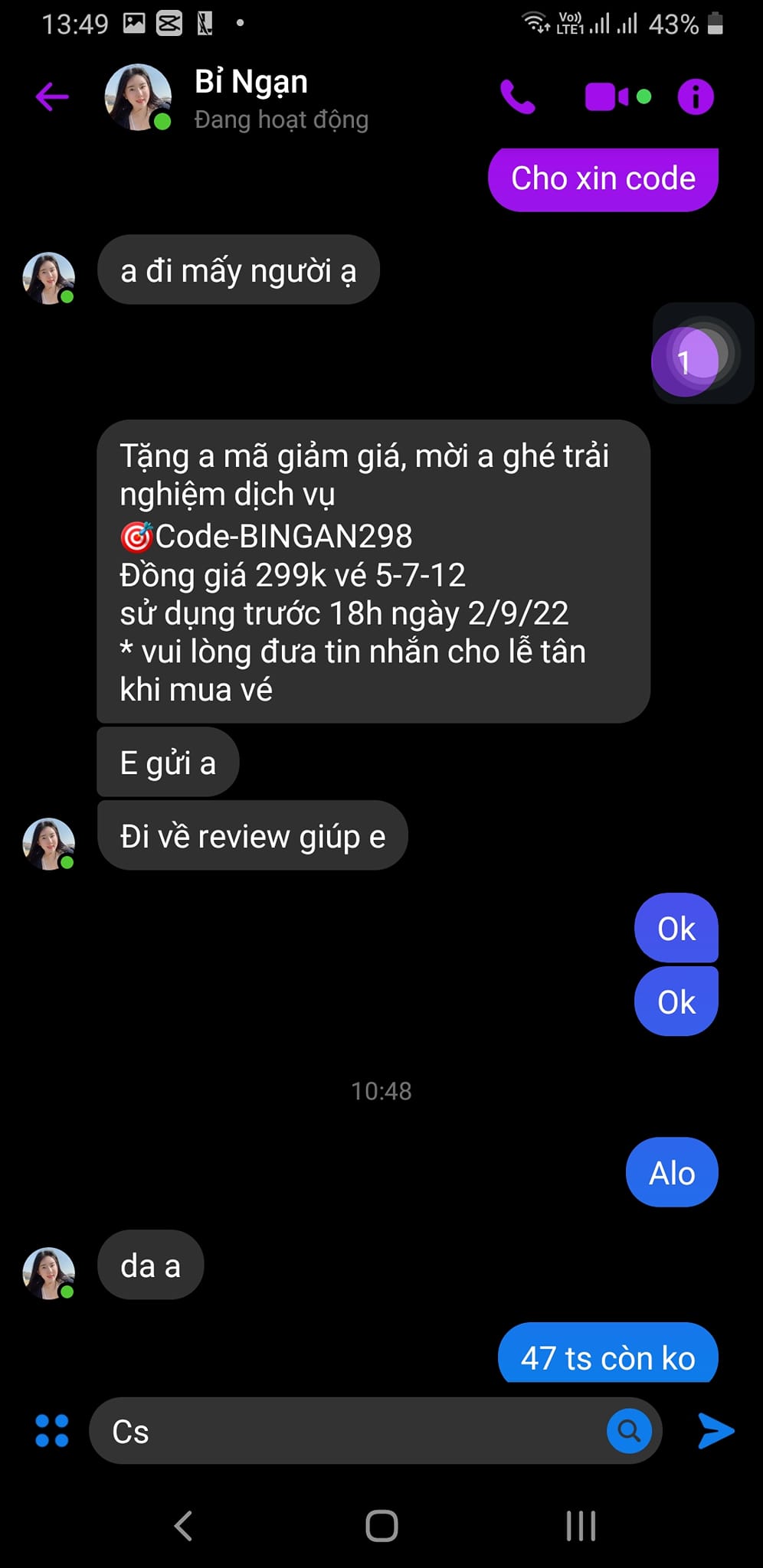The width and height of the screenshot is (763, 1568).
Task: Open the more options grid icon
Action: pos(52,1430)
